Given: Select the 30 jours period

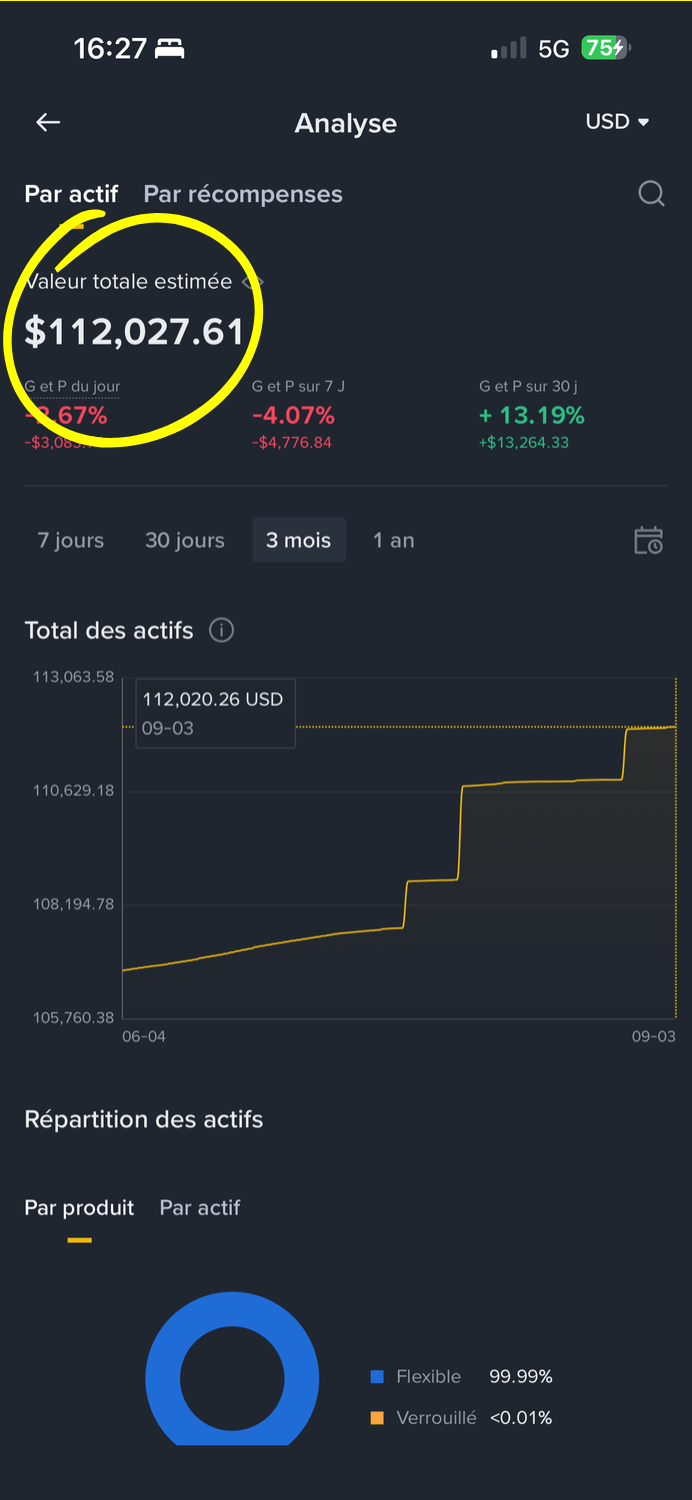Looking at the screenshot, I should pyautogui.click(x=185, y=540).
